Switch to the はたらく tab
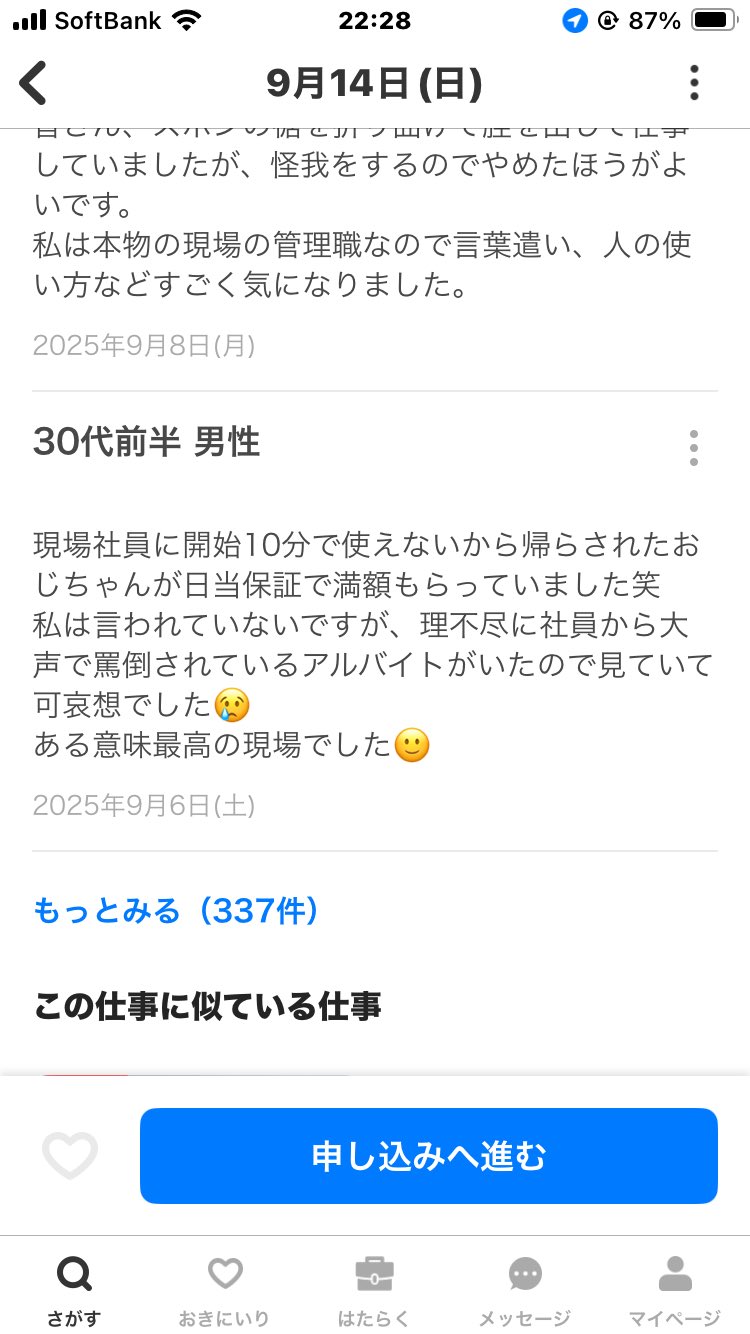Viewport: 750px width, 1334px height. point(374,1290)
